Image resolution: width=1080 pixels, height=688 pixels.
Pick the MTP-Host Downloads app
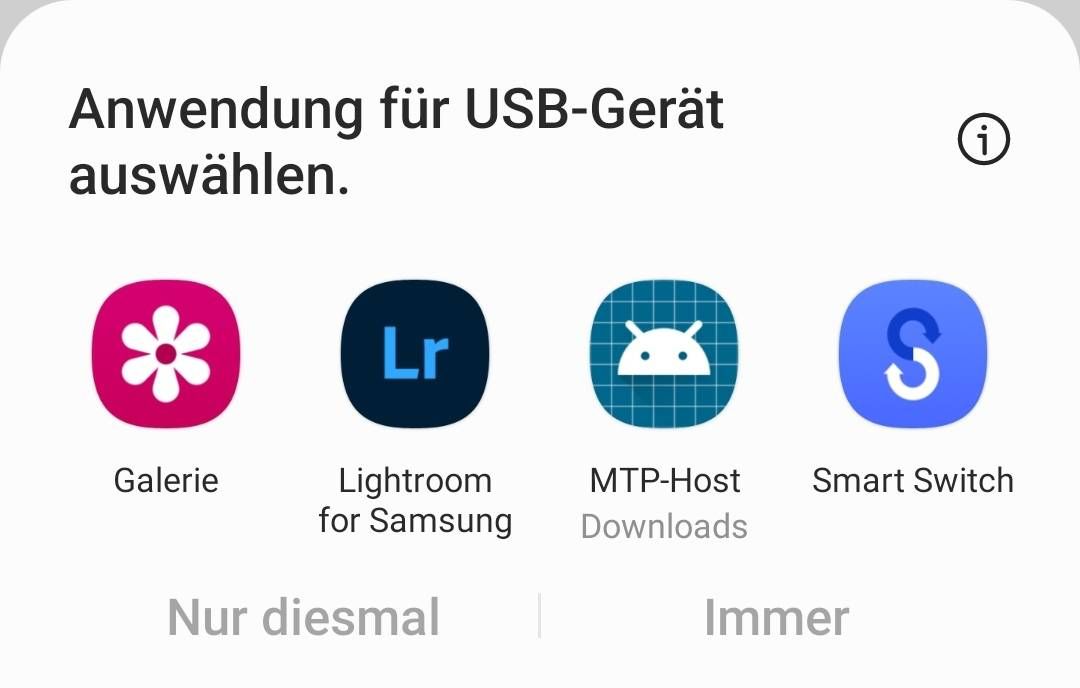pyautogui.click(x=664, y=355)
